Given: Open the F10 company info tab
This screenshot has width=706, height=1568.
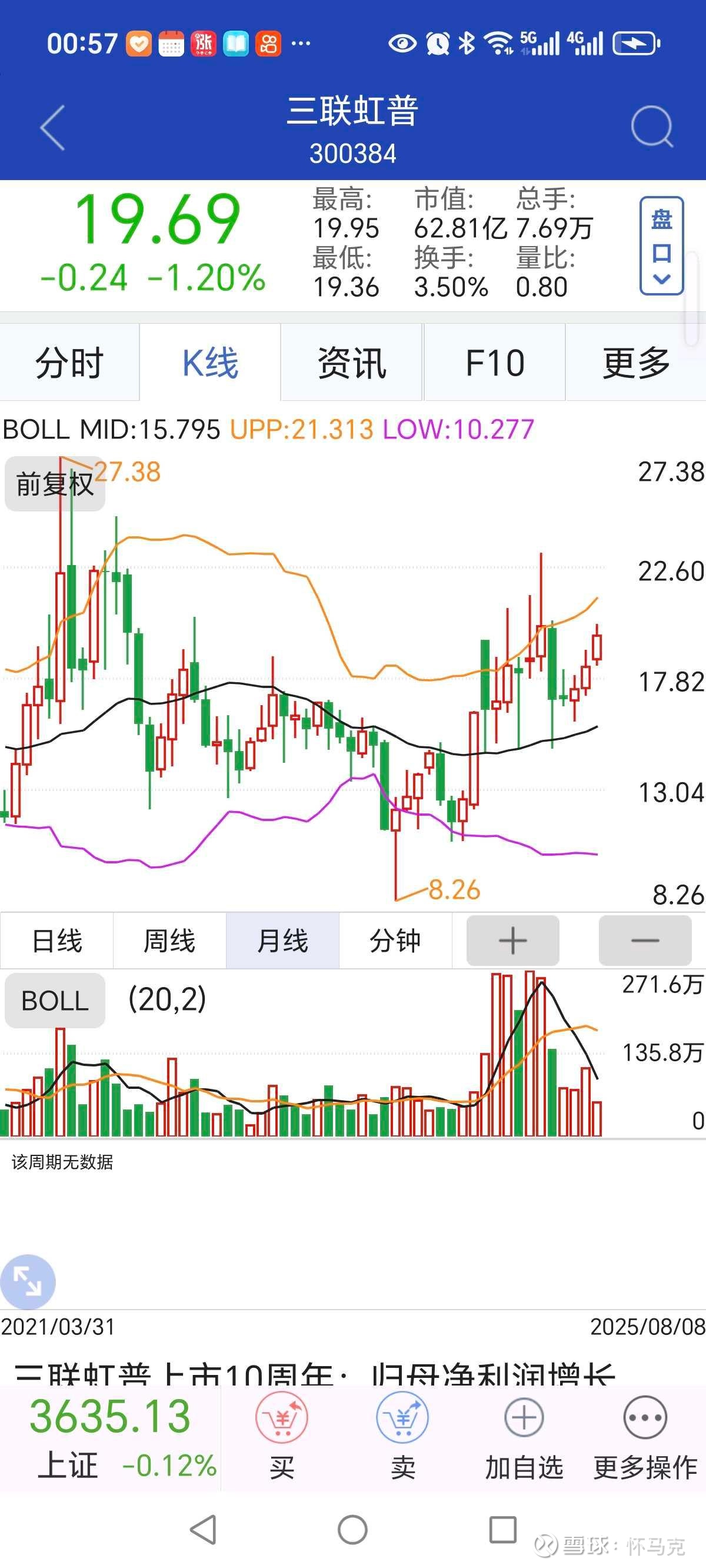Looking at the screenshot, I should pyautogui.click(x=495, y=363).
